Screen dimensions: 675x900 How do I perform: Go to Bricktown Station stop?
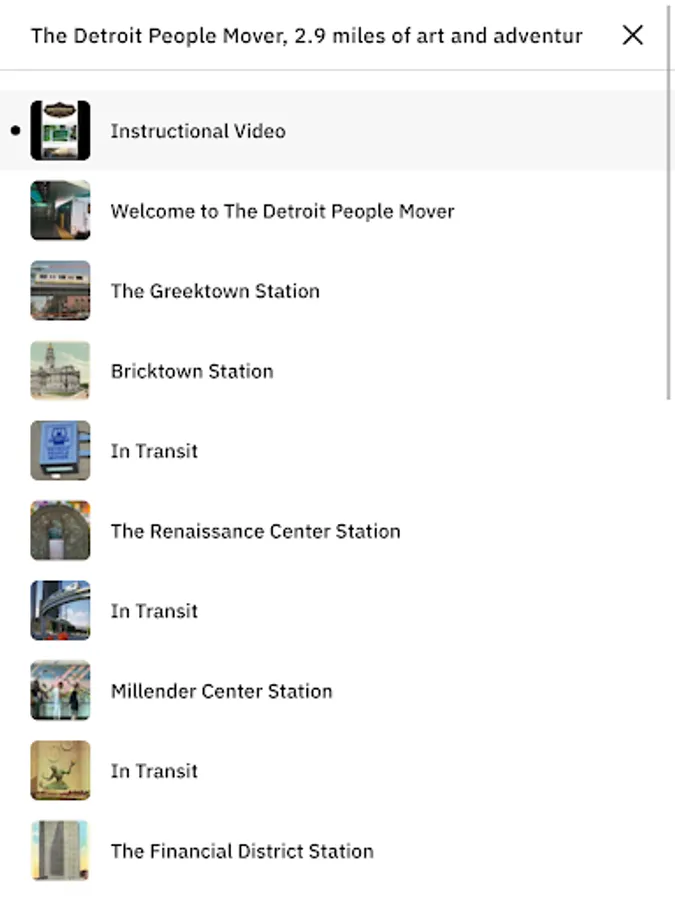click(x=192, y=371)
